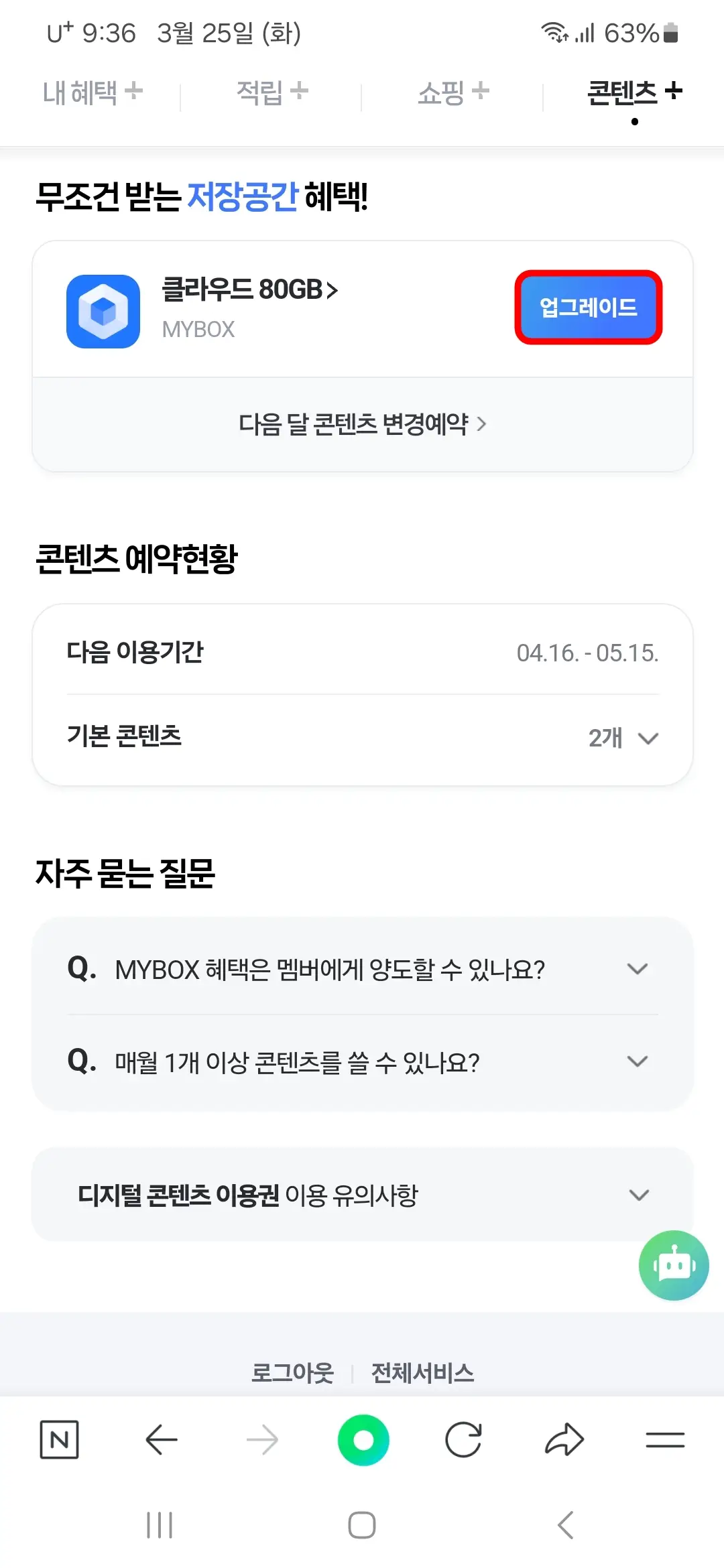The width and height of the screenshot is (724, 1568).
Task: Tap the 로그아웃 link
Action: click(293, 1373)
